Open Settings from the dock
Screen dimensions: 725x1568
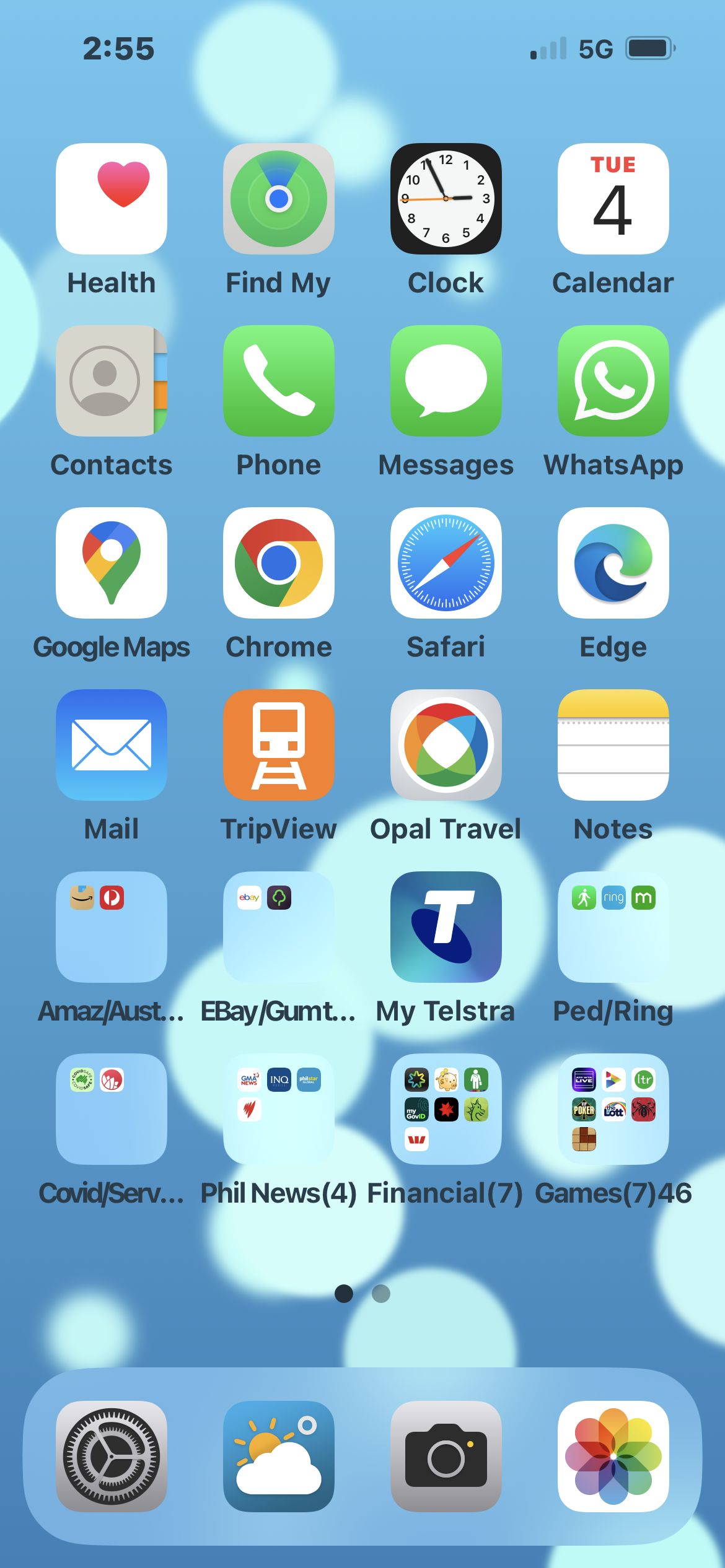tap(112, 1456)
